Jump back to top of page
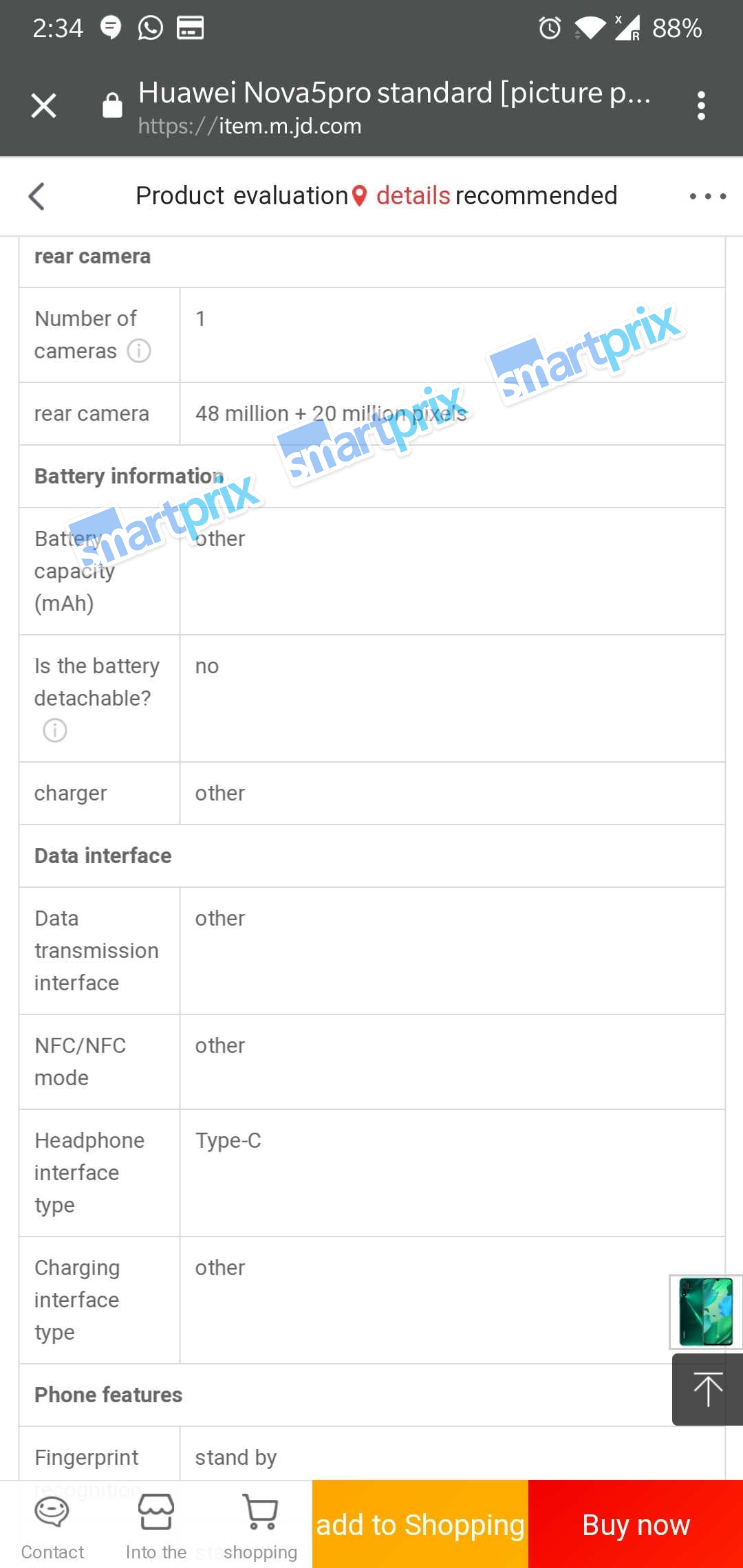Screen dimensions: 743x1568 (x=707, y=1389)
